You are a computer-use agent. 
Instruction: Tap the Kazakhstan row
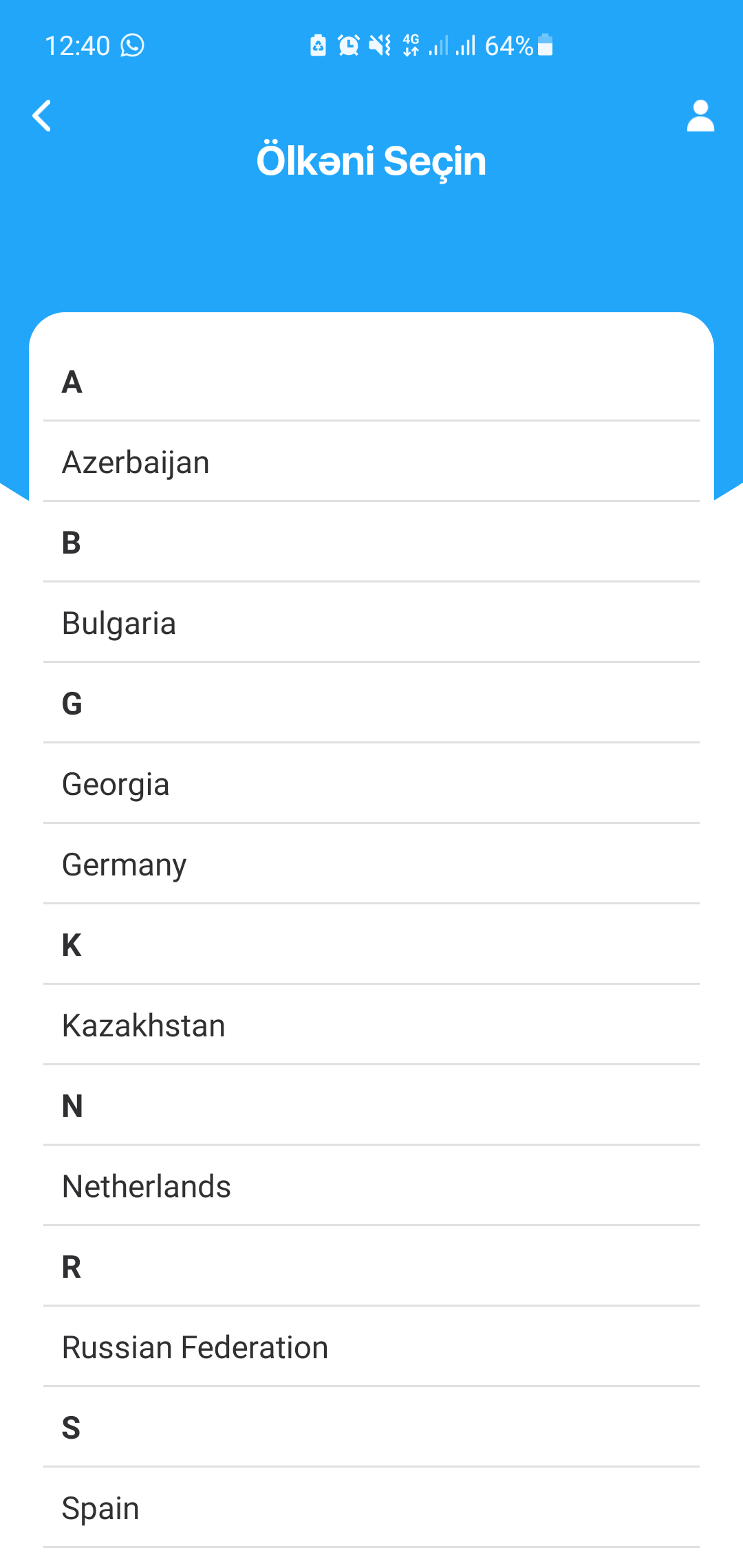(371, 1025)
